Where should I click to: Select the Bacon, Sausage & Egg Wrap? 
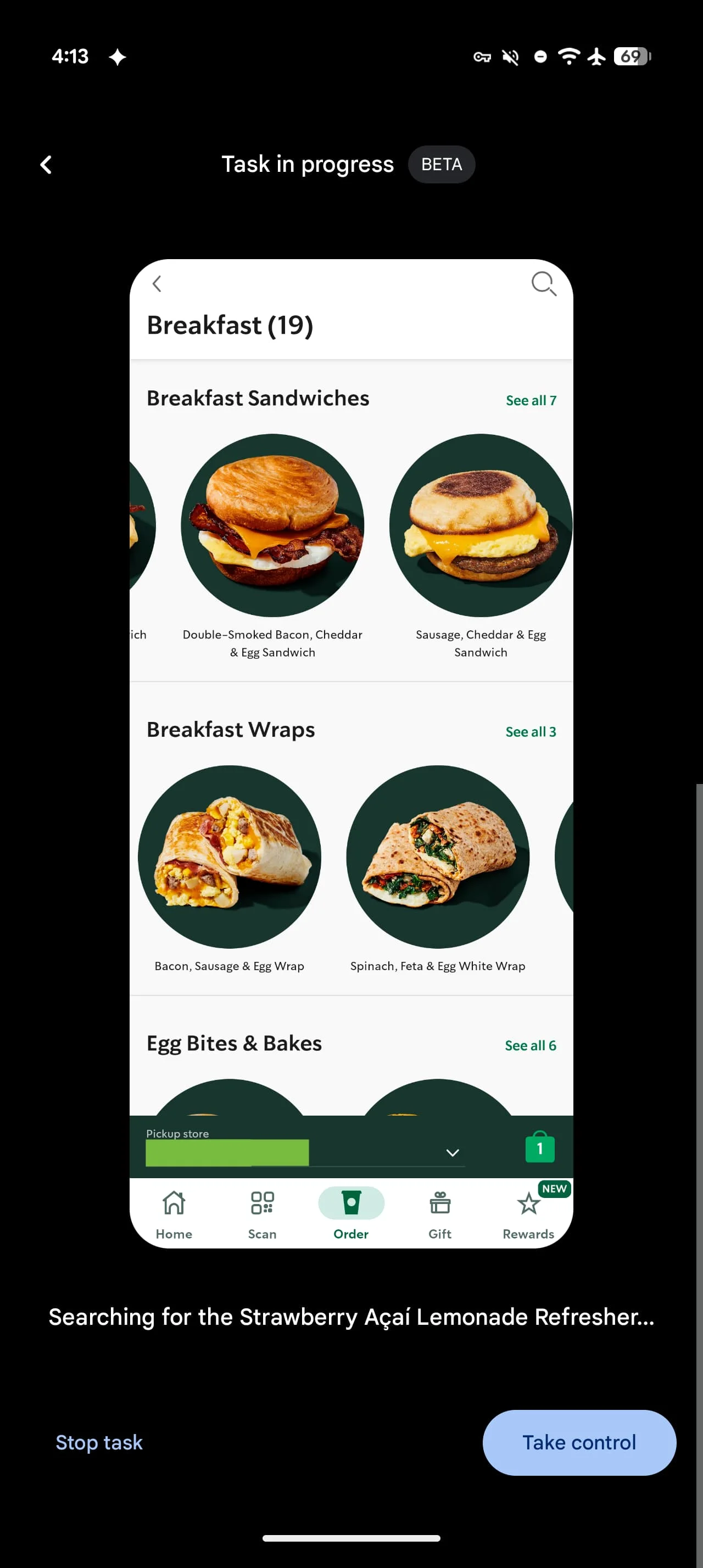click(x=230, y=857)
